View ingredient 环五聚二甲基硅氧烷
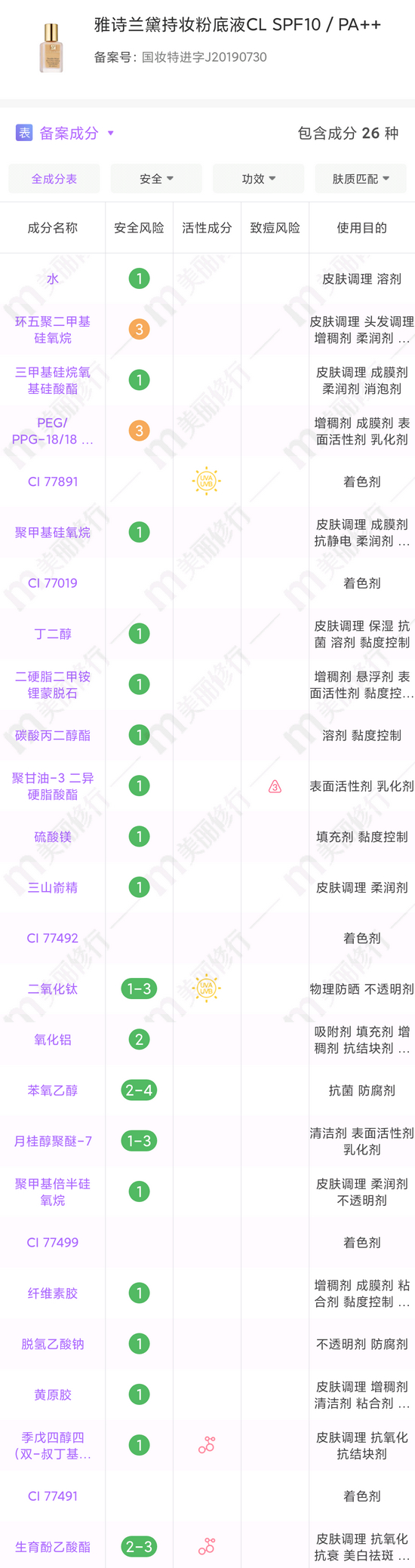This screenshot has height=1568, width=415. coord(53,330)
